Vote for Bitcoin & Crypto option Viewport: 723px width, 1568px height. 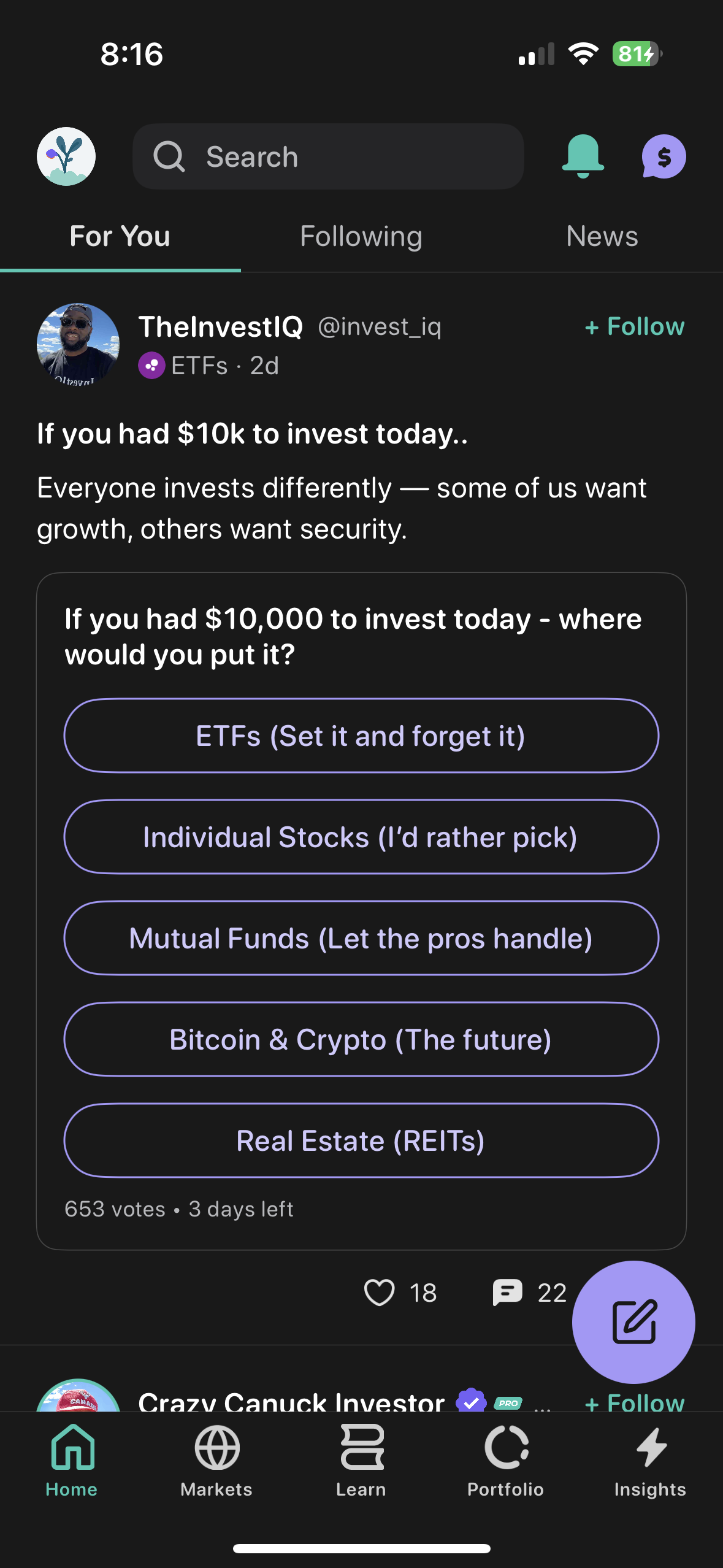click(361, 1039)
